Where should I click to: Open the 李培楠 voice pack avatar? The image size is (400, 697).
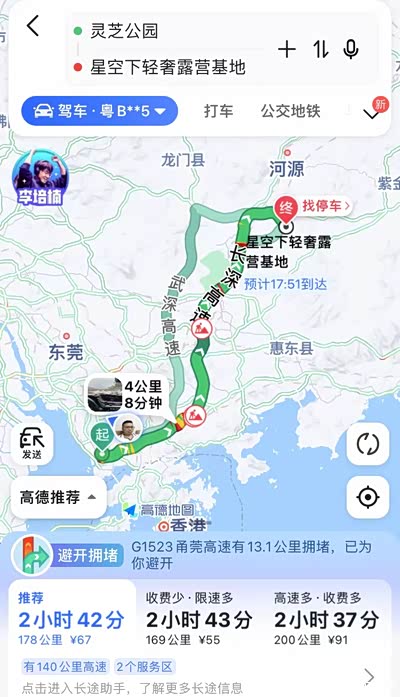pos(40,178)
